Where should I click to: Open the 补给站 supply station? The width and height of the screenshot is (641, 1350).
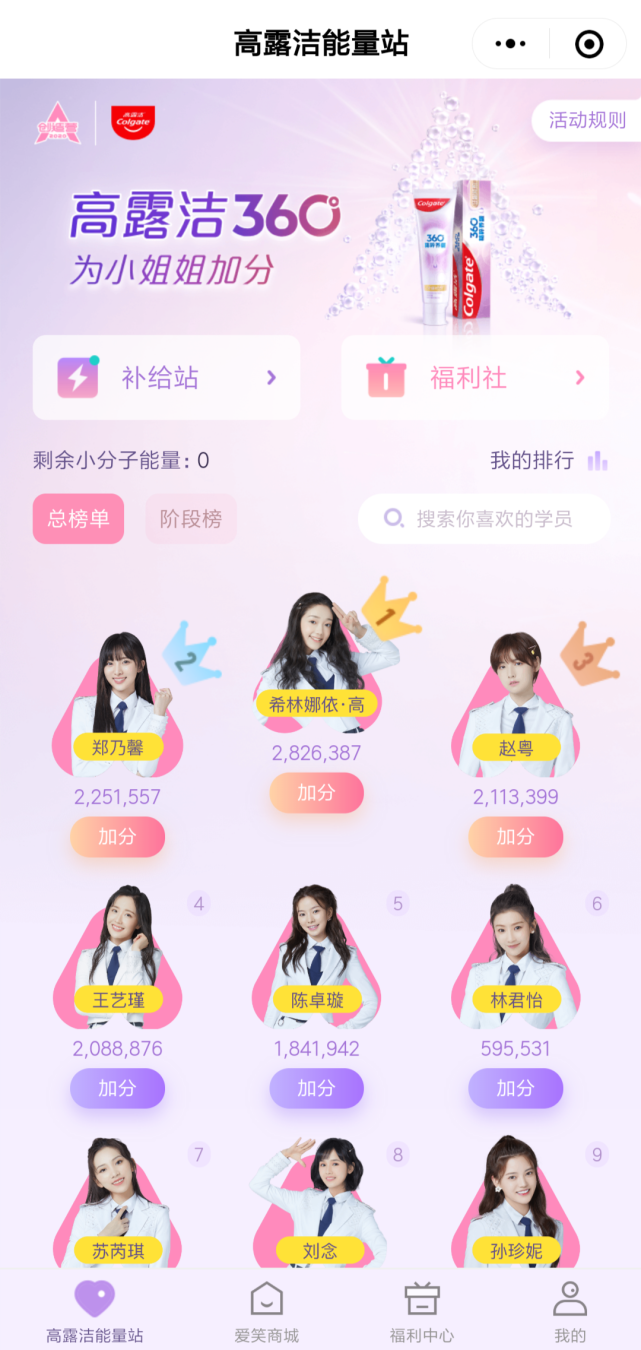(x=167, y=378)
